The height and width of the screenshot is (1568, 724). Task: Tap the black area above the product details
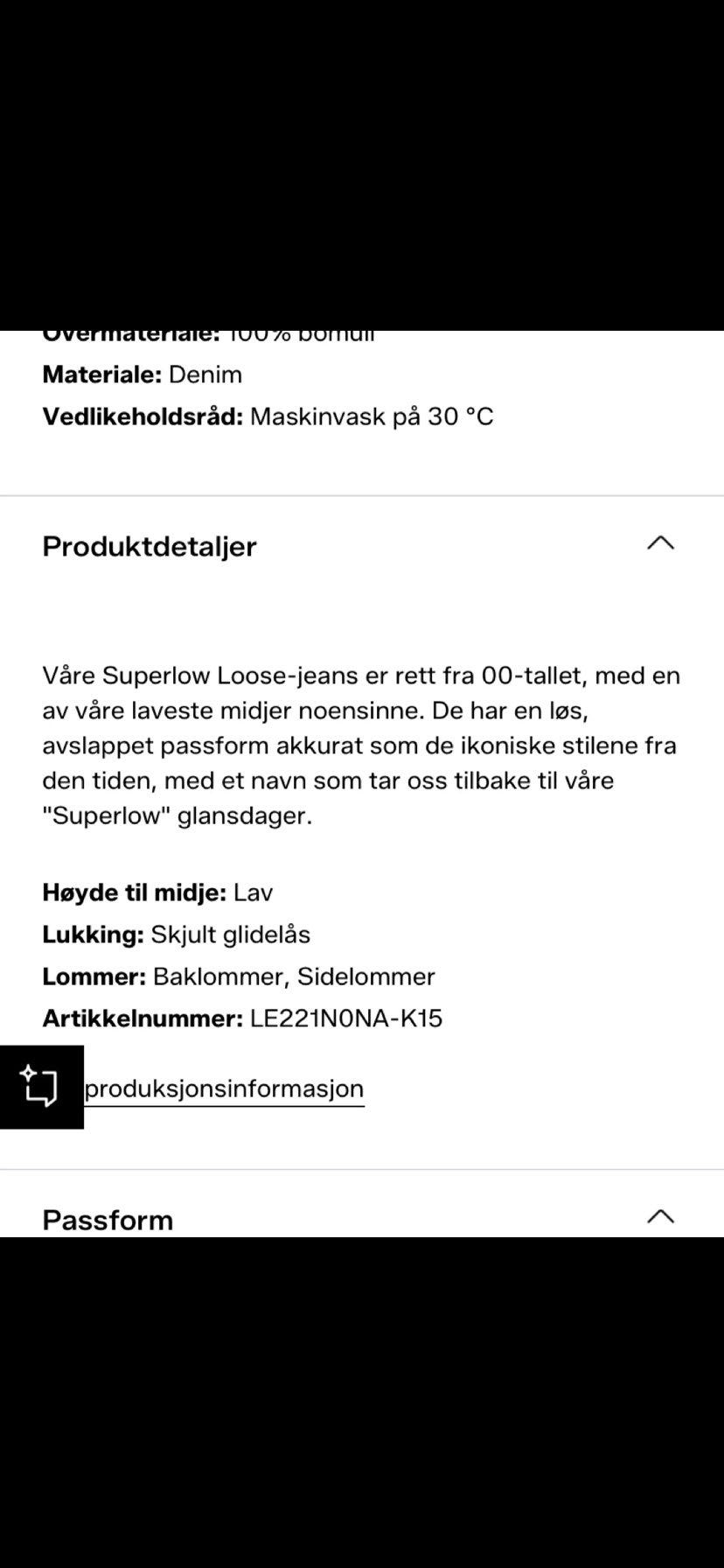pyautogui.click(x=362, y=157)
